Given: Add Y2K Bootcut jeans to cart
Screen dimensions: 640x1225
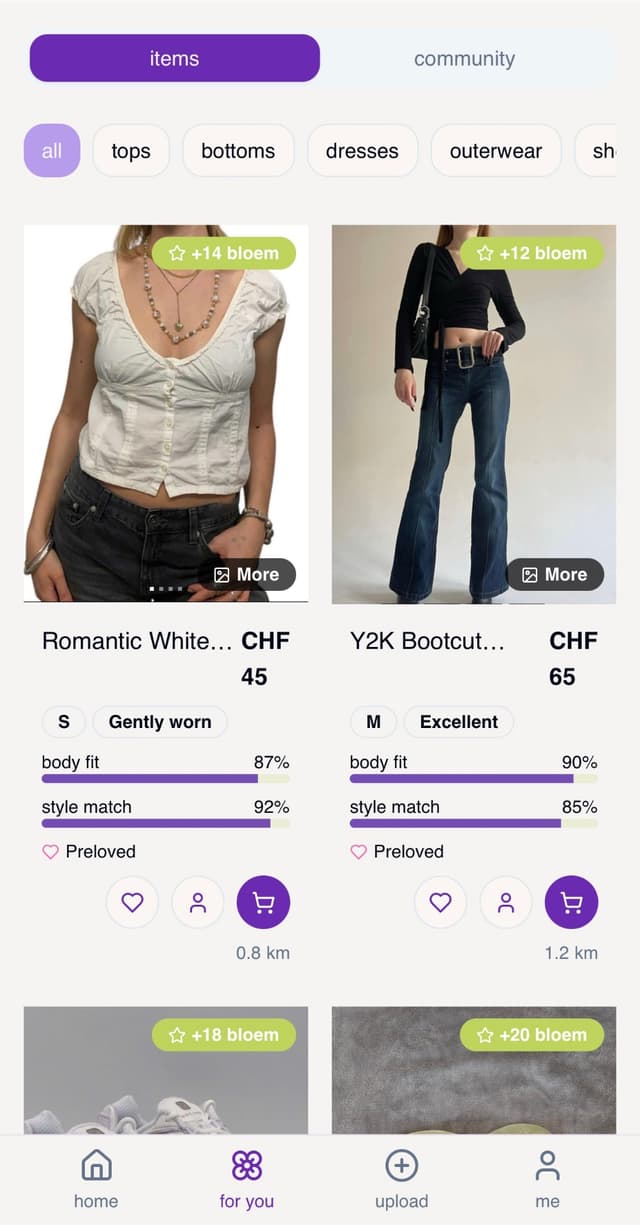Looking at the screenshot, I should pos(572,902).
